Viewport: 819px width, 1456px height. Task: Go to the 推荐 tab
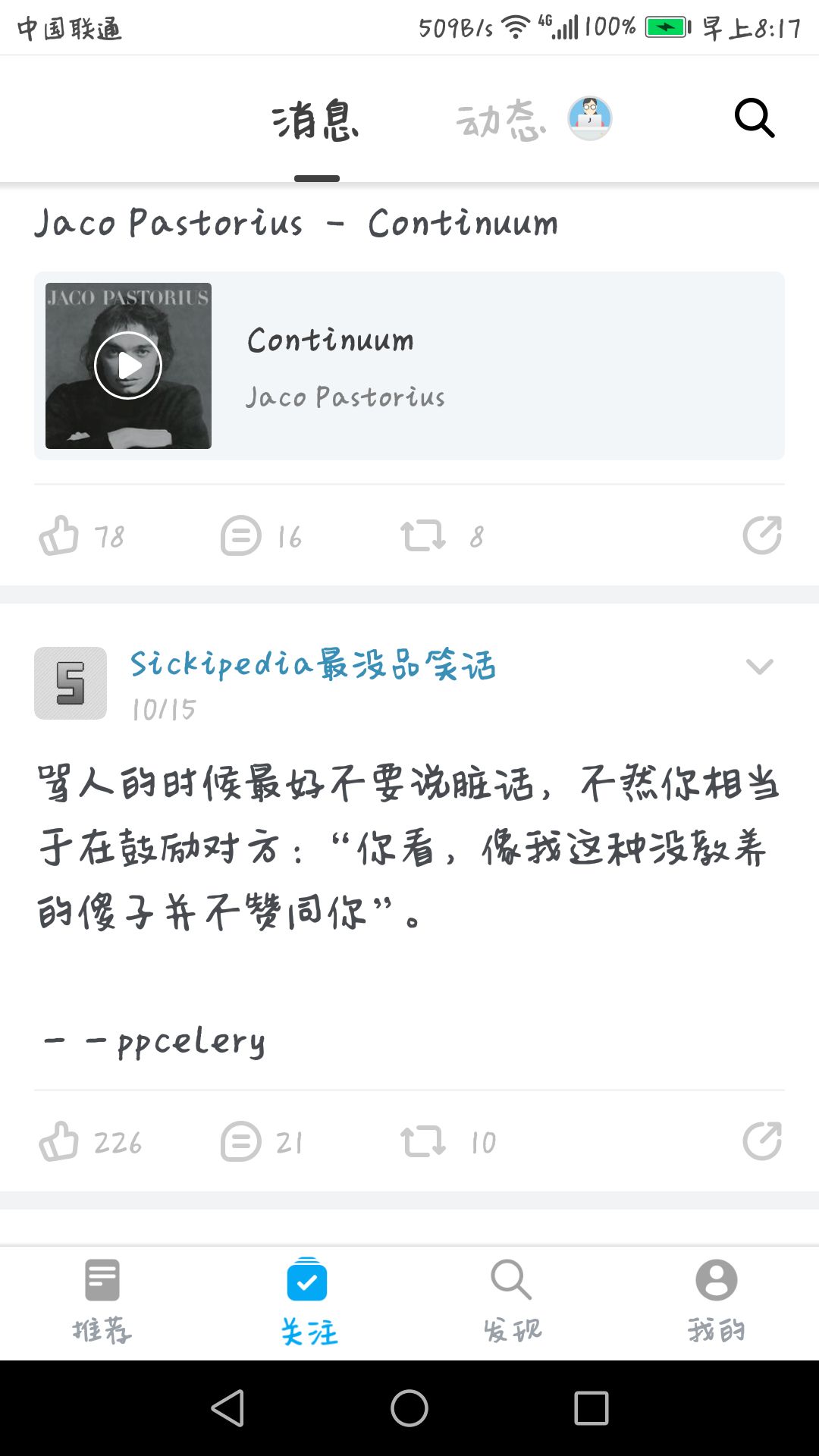[x=102, y=1301]
